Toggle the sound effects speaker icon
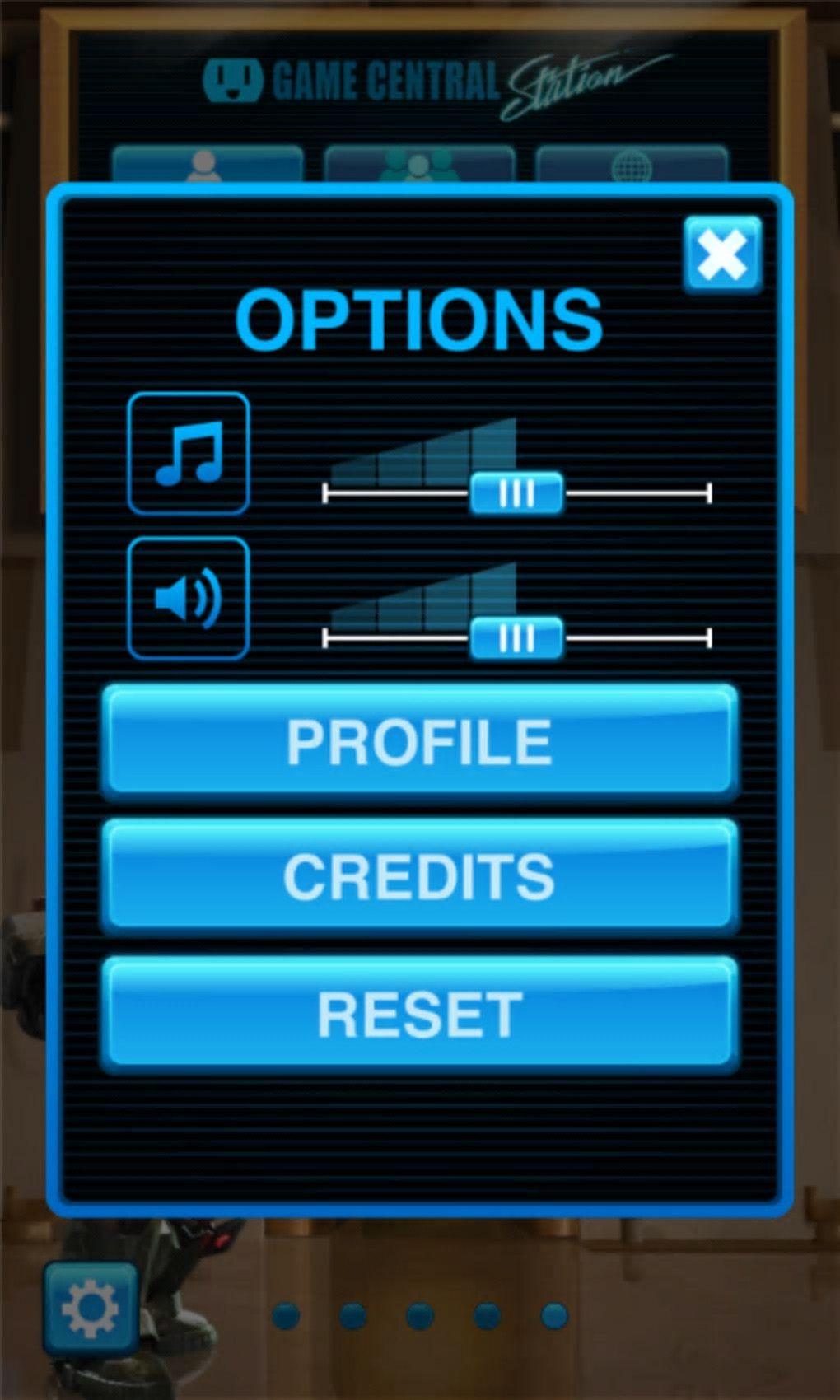This screenshot has width=840, height=1400. tap(189, 598)
